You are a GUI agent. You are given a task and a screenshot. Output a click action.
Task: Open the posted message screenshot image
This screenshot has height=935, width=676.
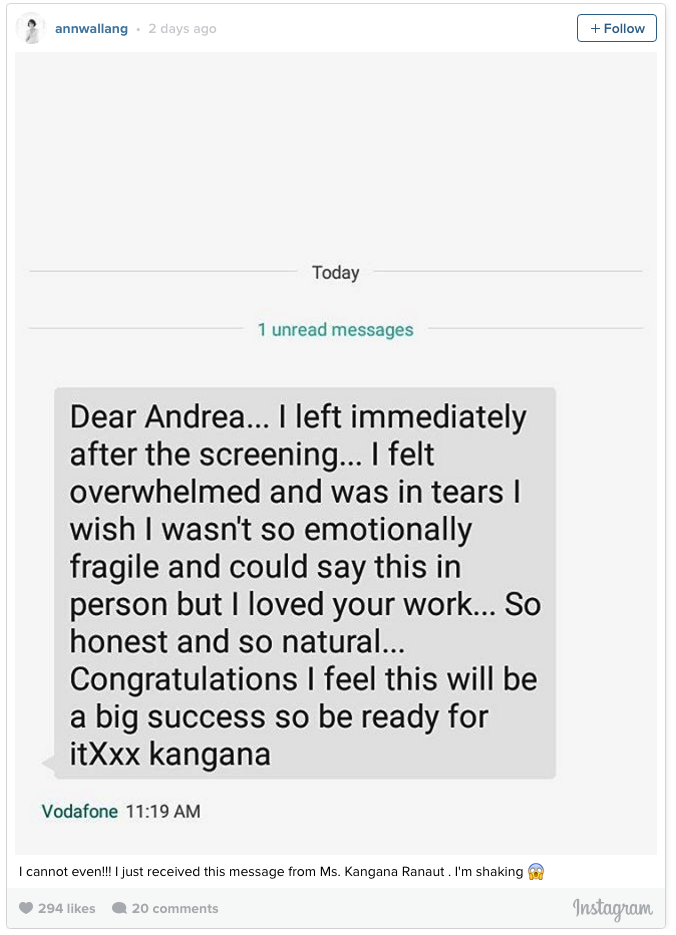336,452
